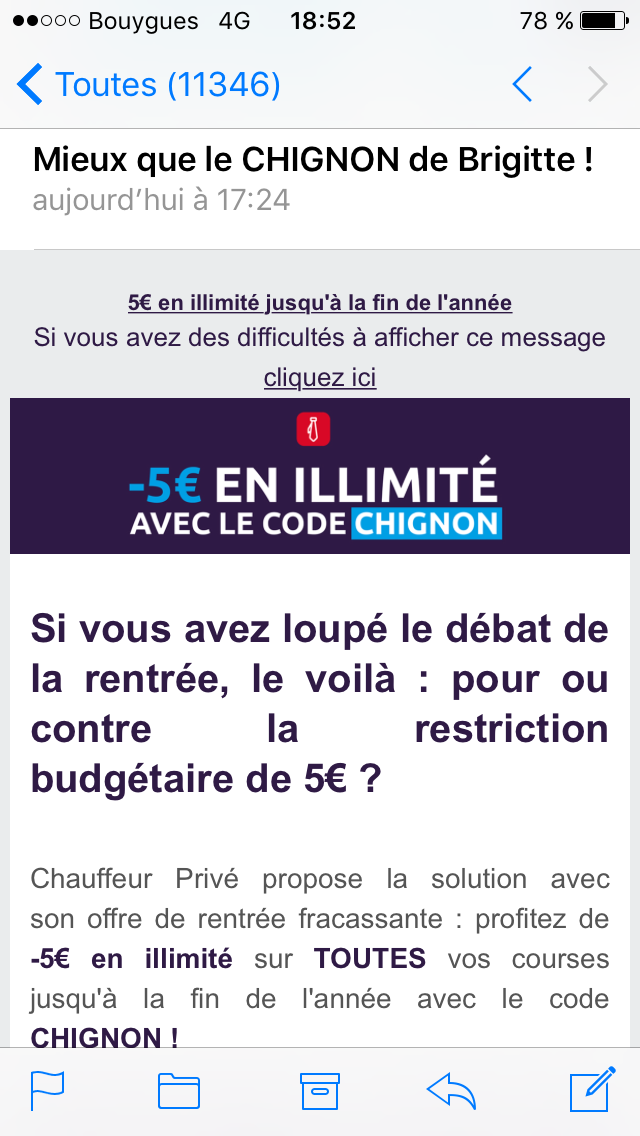This screenshot has width=640, height=1136.
Task: Tap the cliquez ici link
Action: pos(320,377)
